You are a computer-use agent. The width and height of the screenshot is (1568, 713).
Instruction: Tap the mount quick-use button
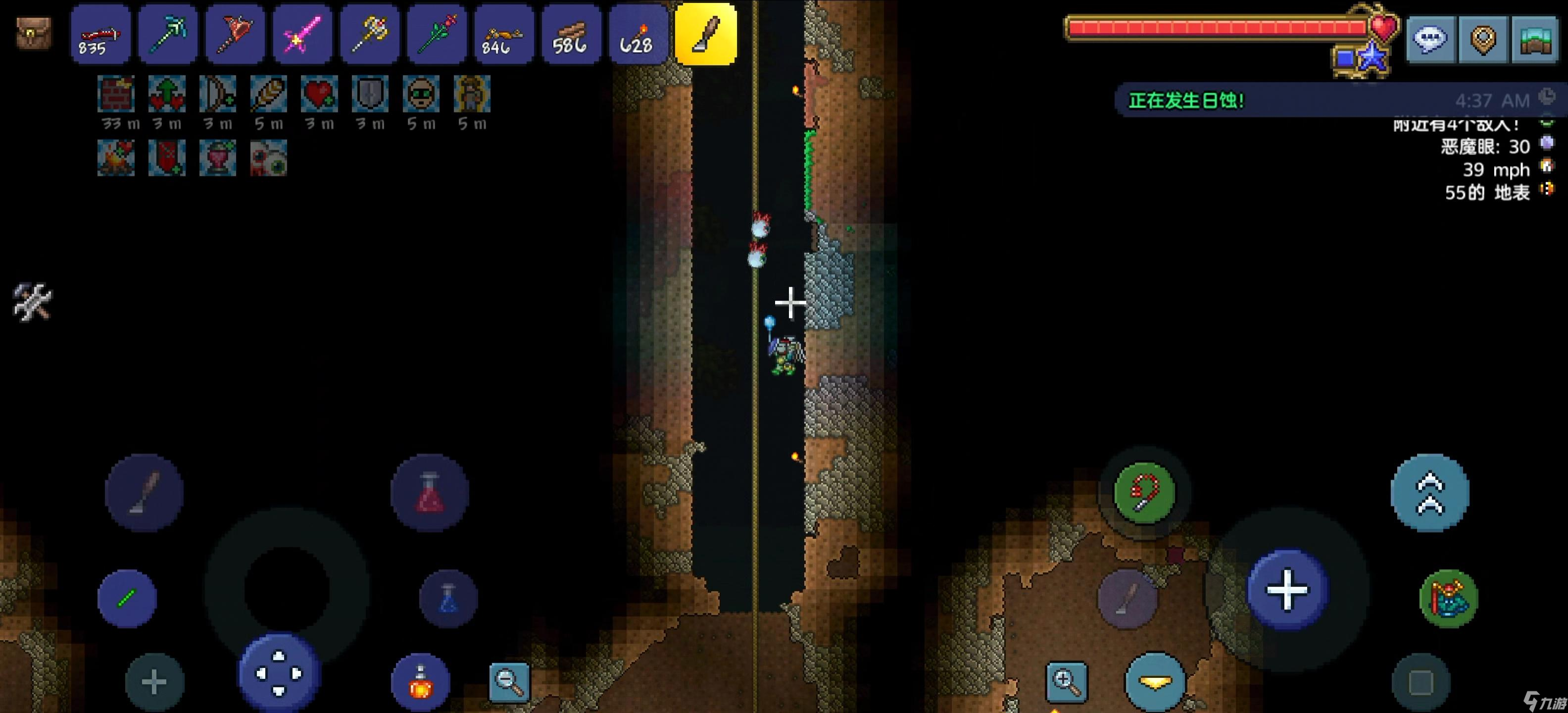(1448, 599)
